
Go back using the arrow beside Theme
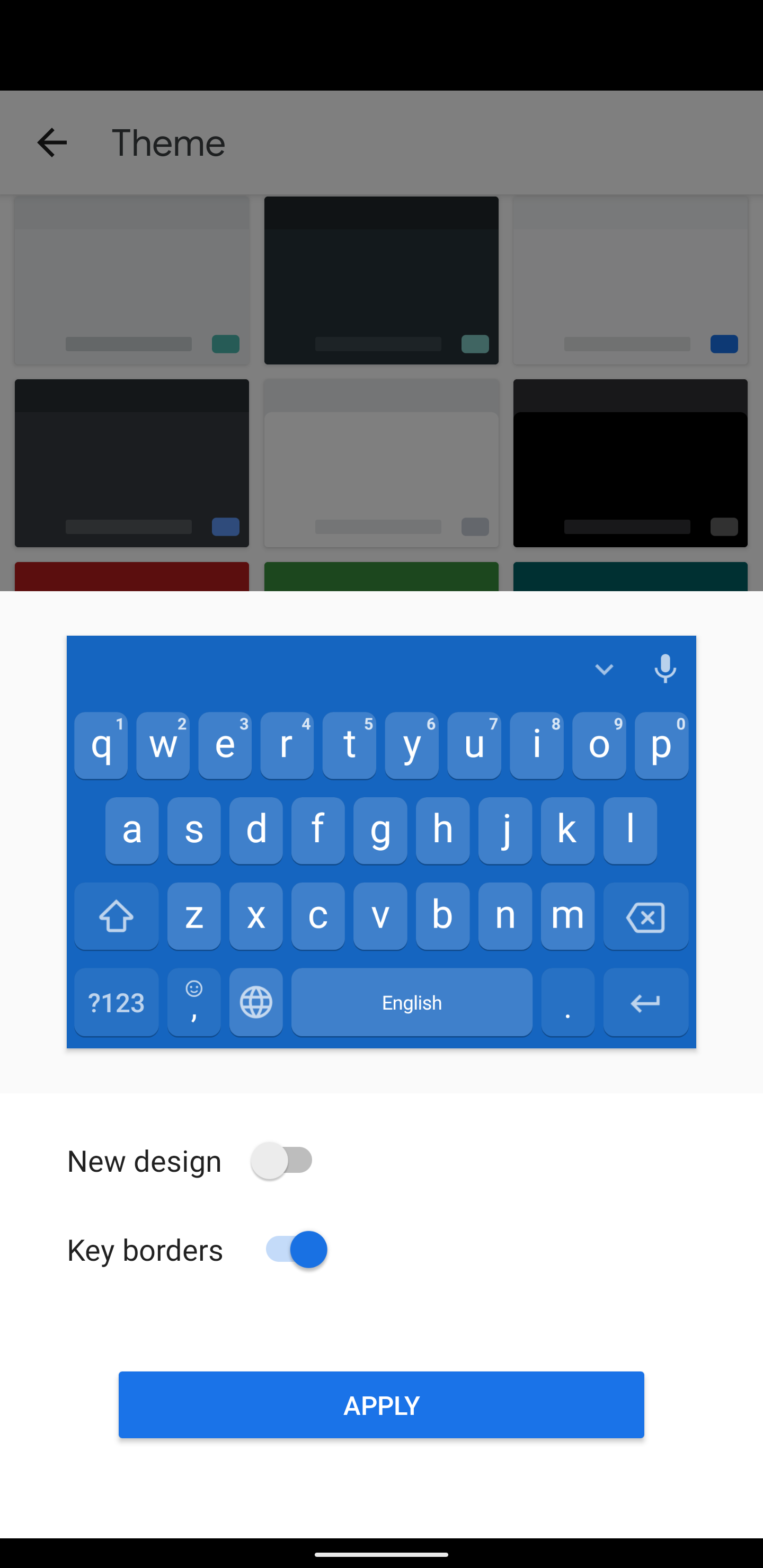point(52,143)
